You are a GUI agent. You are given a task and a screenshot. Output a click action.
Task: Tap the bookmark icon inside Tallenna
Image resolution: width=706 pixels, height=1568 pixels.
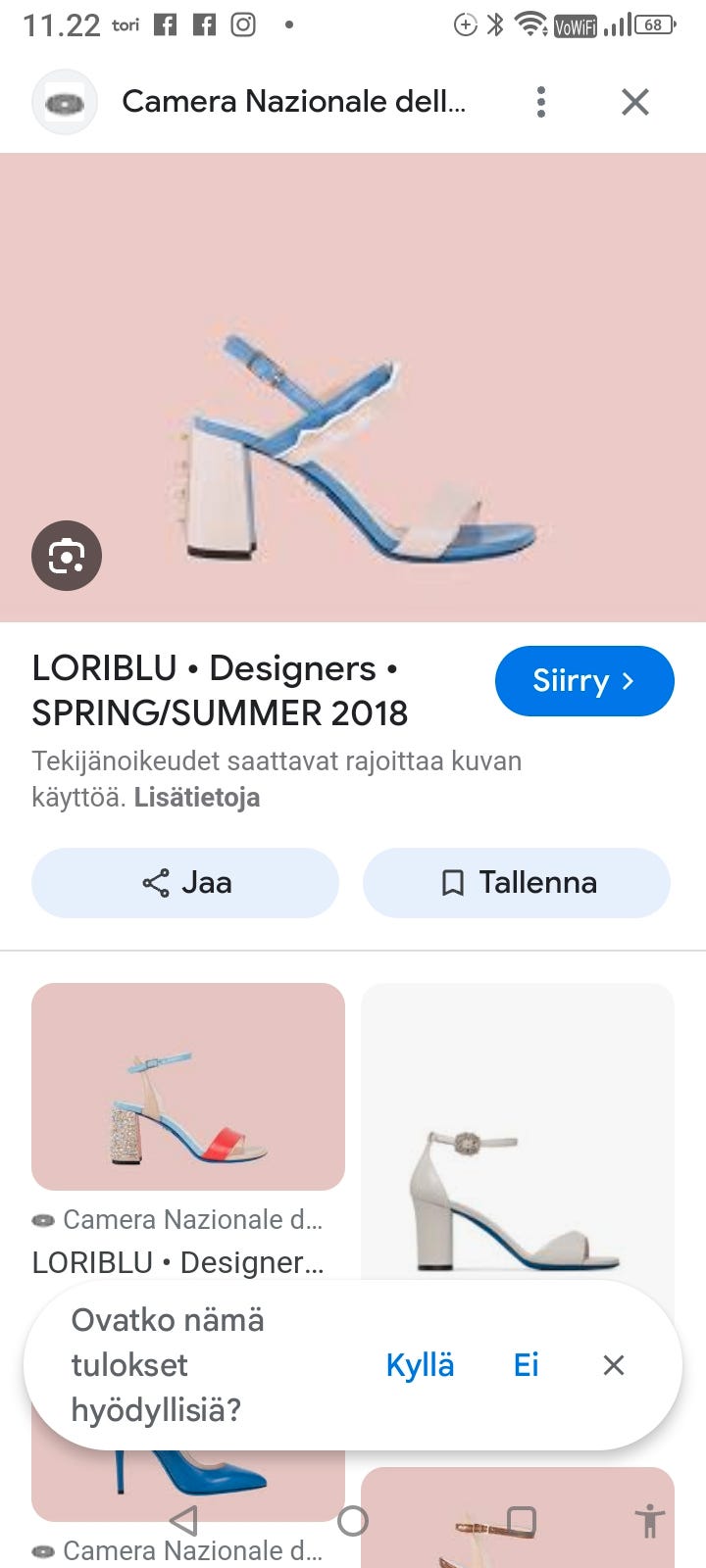453,882
